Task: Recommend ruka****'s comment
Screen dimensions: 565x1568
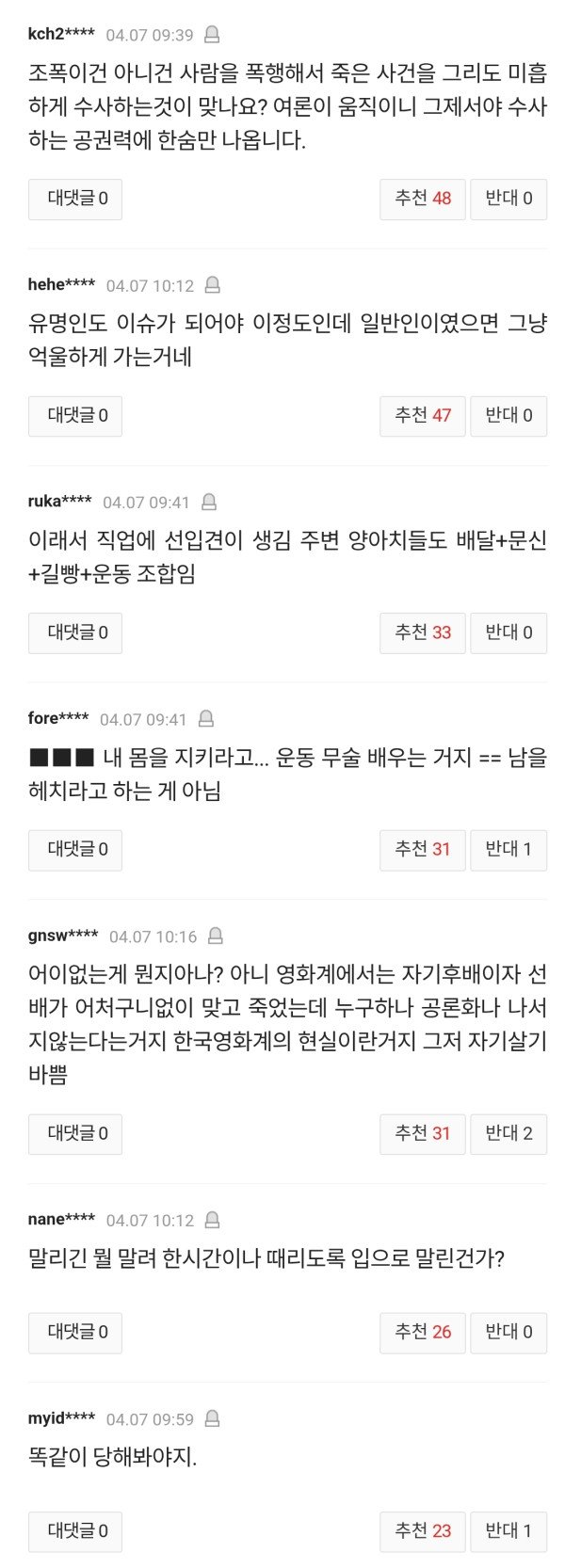Action: coord(423,632)
